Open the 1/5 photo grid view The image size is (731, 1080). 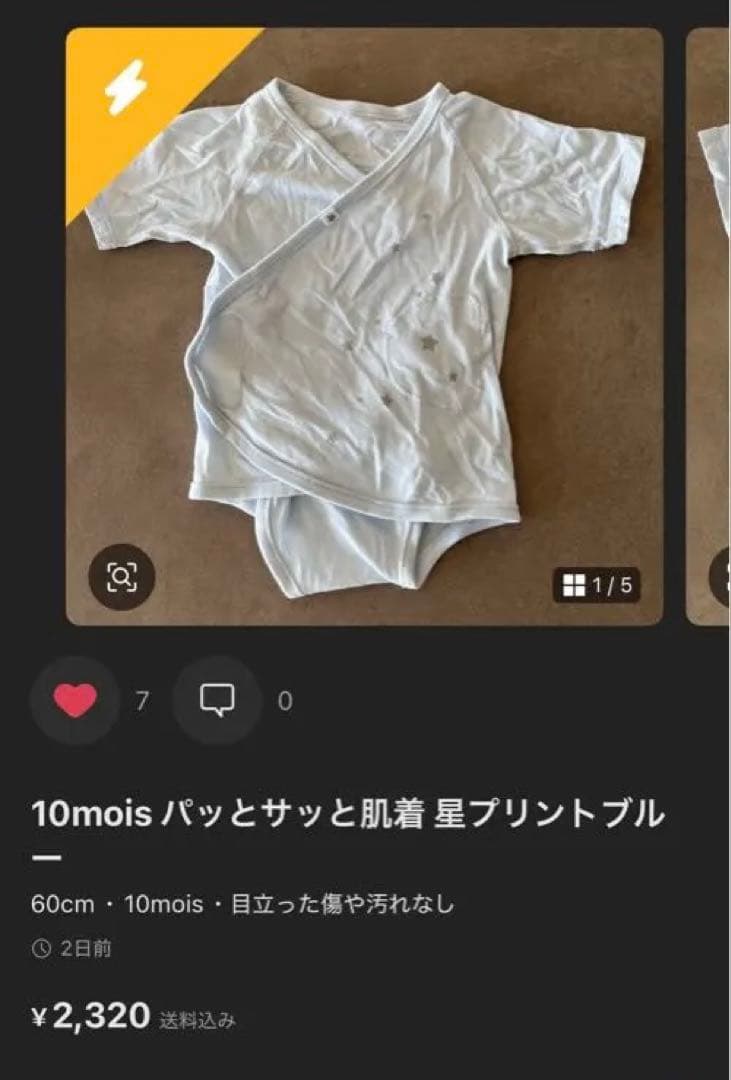(x=597, y=585)
